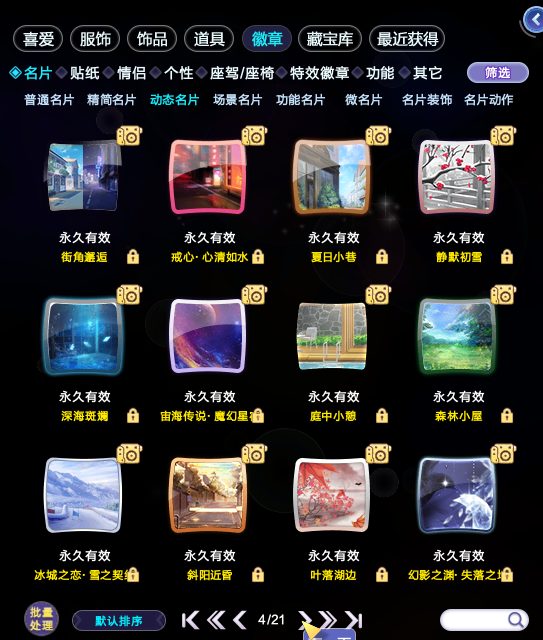Select the 最近获得 tab
Image resolution: width=543 pixels, height=640 pixels.
point(407,39)
